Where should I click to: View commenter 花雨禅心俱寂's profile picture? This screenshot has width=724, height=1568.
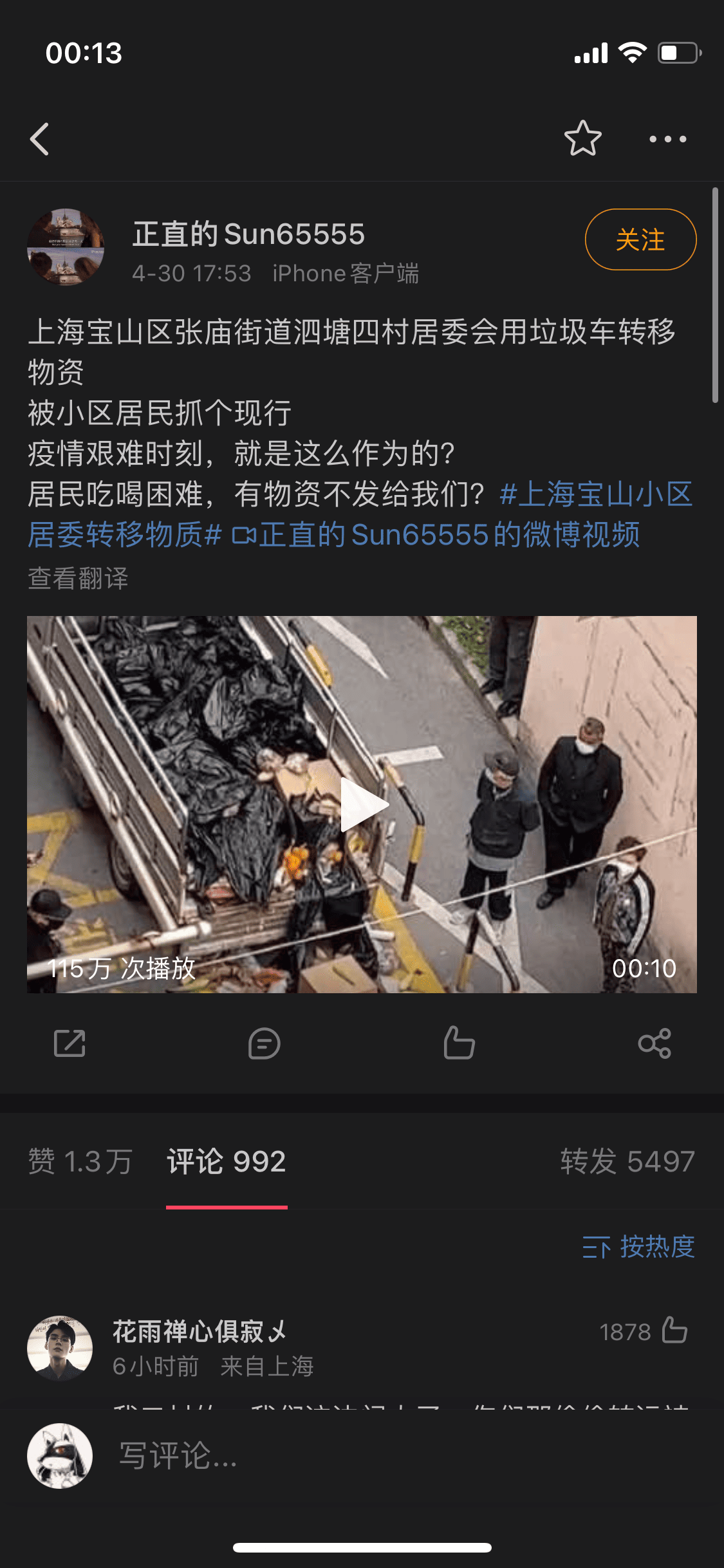tap(60, 1348)
